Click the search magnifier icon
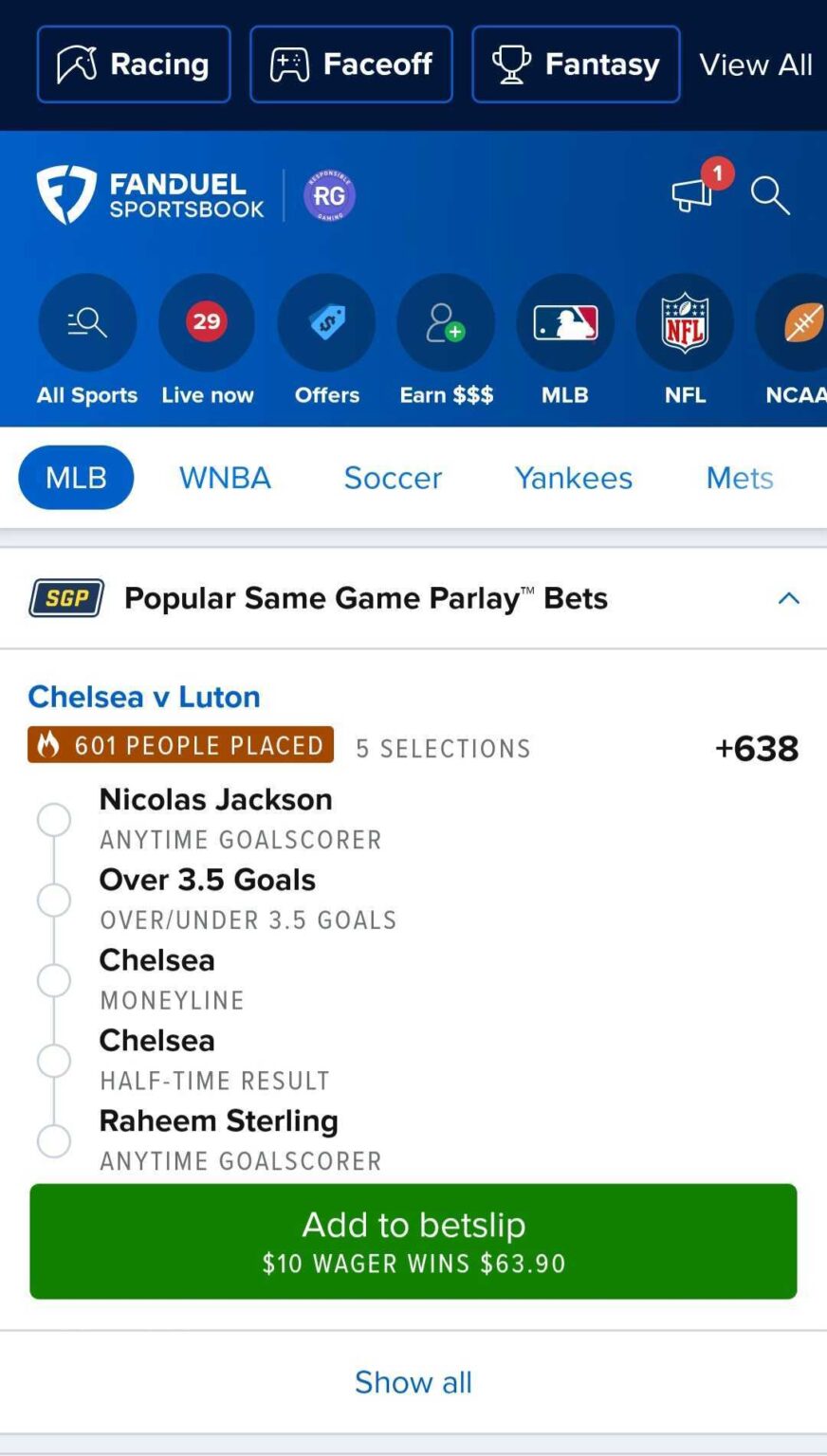827x1456 pixels. point(770,197)
